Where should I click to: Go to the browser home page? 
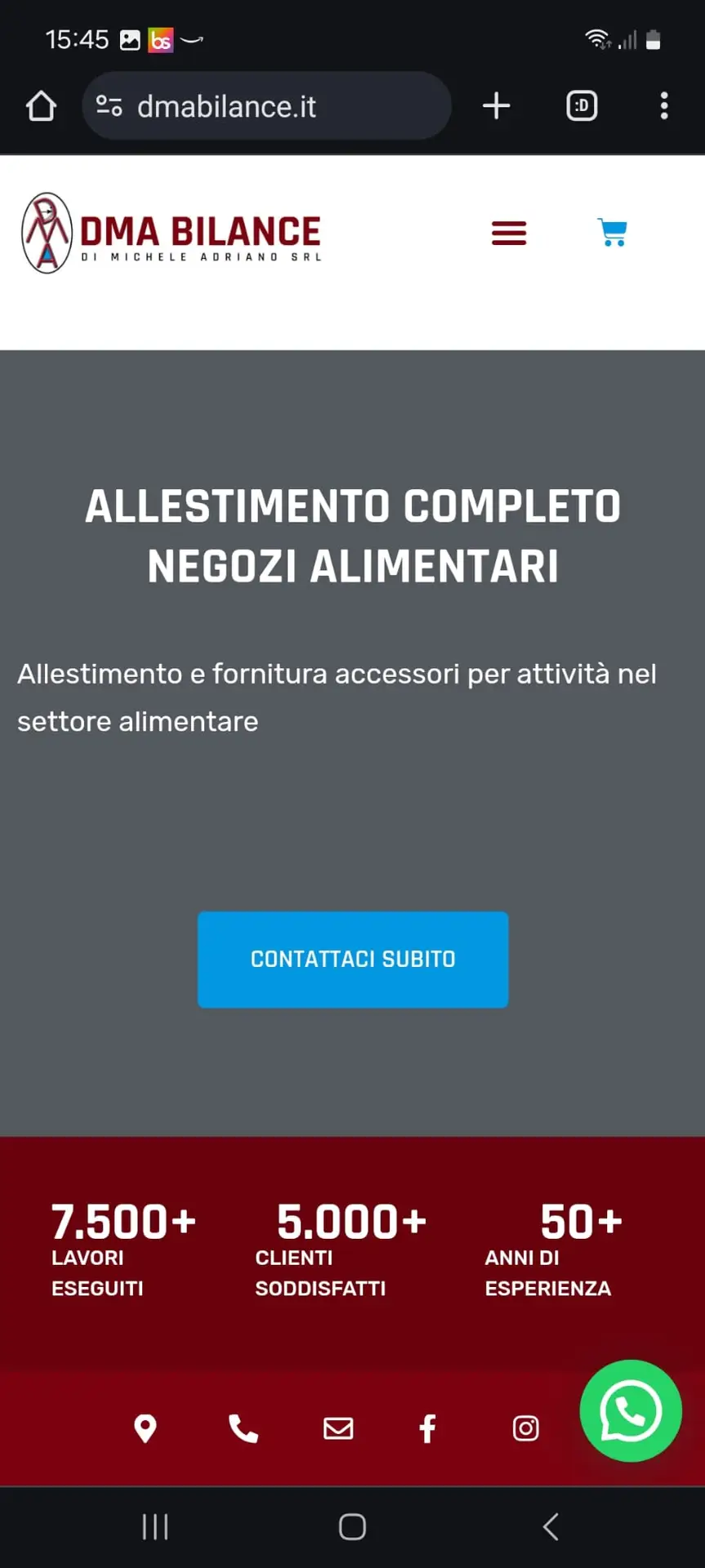41,106
